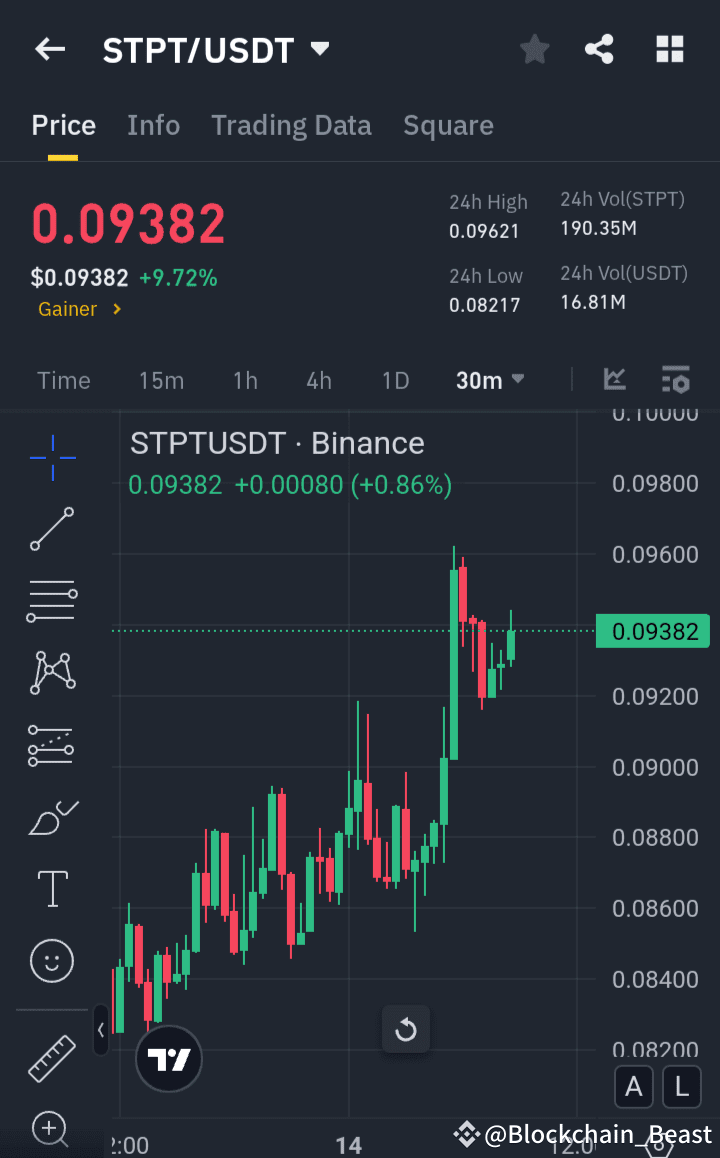720x1158 pixels.
Task: Switch to the Trading Data tab
Action: 291,125
